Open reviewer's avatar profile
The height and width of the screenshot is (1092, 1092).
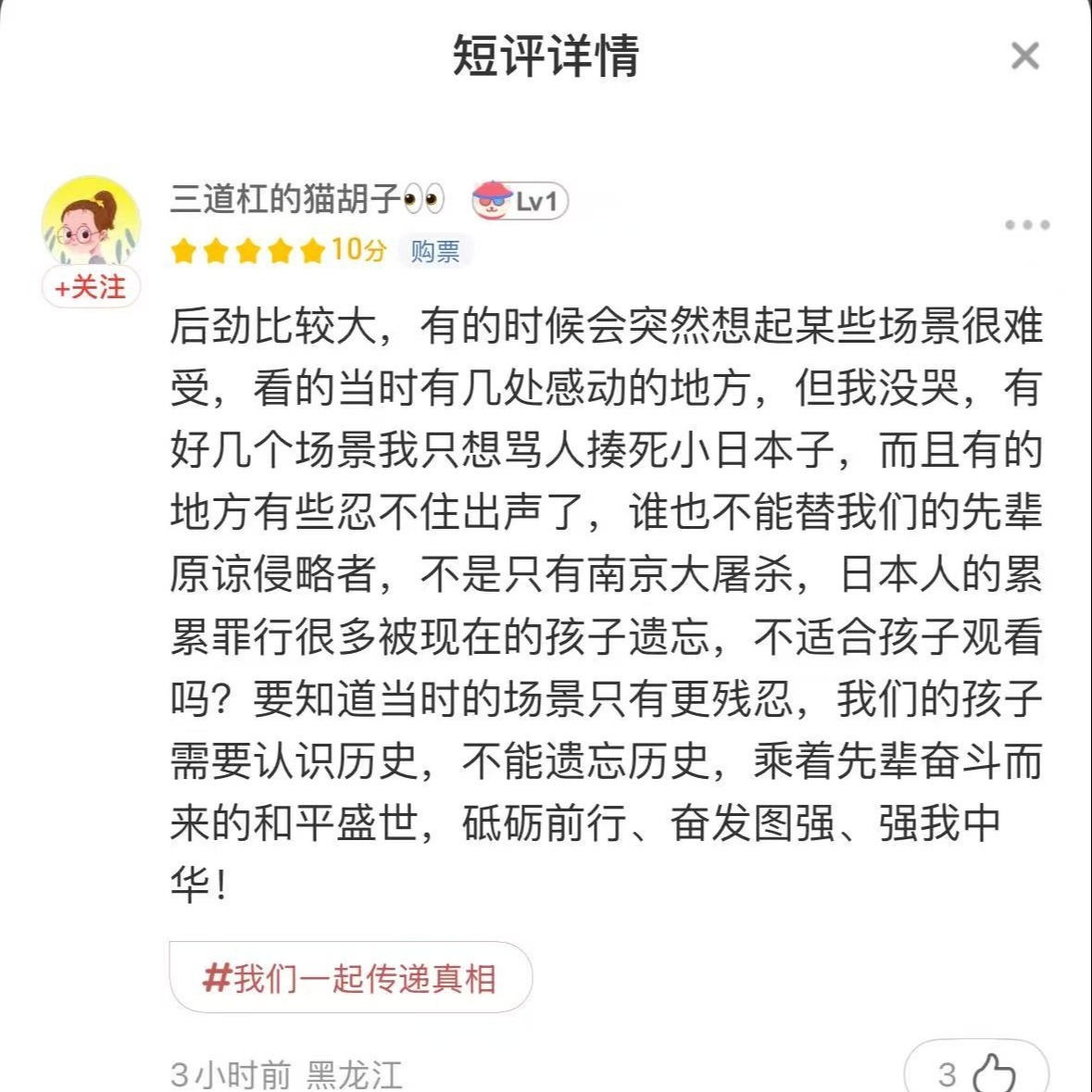coord(91,222)
